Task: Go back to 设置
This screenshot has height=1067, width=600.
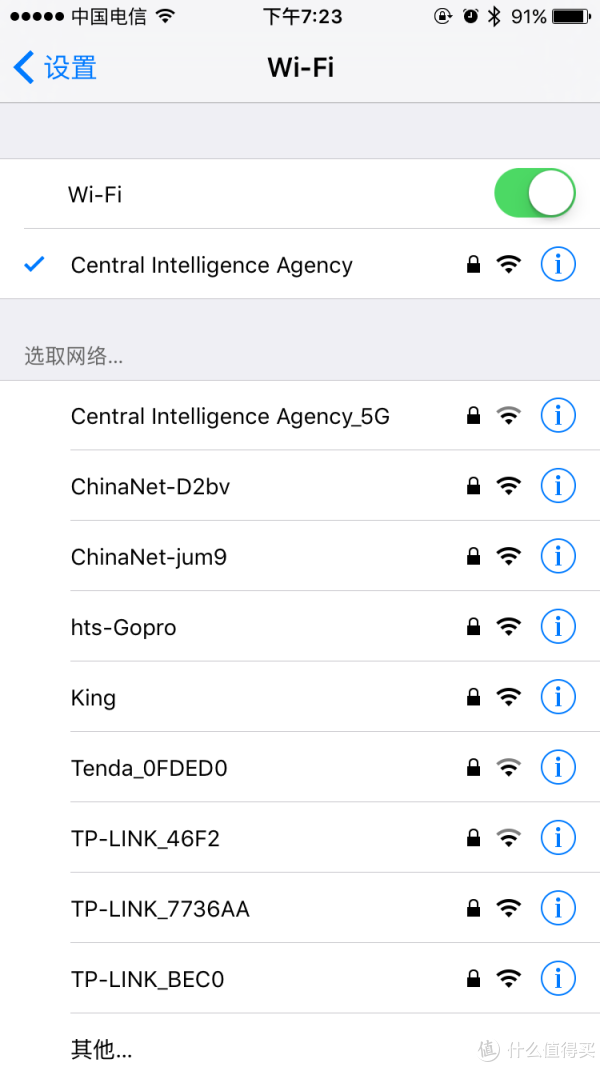Action: coord(56,67)
